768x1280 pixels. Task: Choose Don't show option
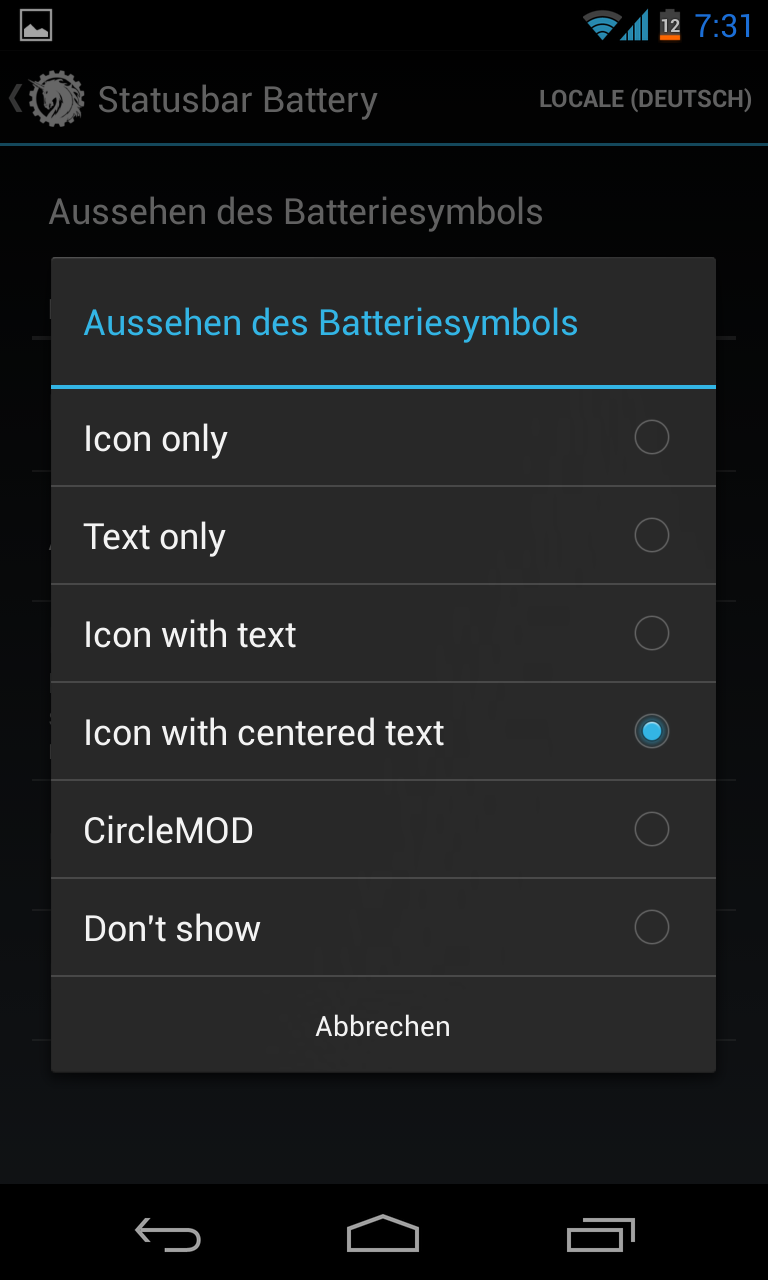[383, 928]
